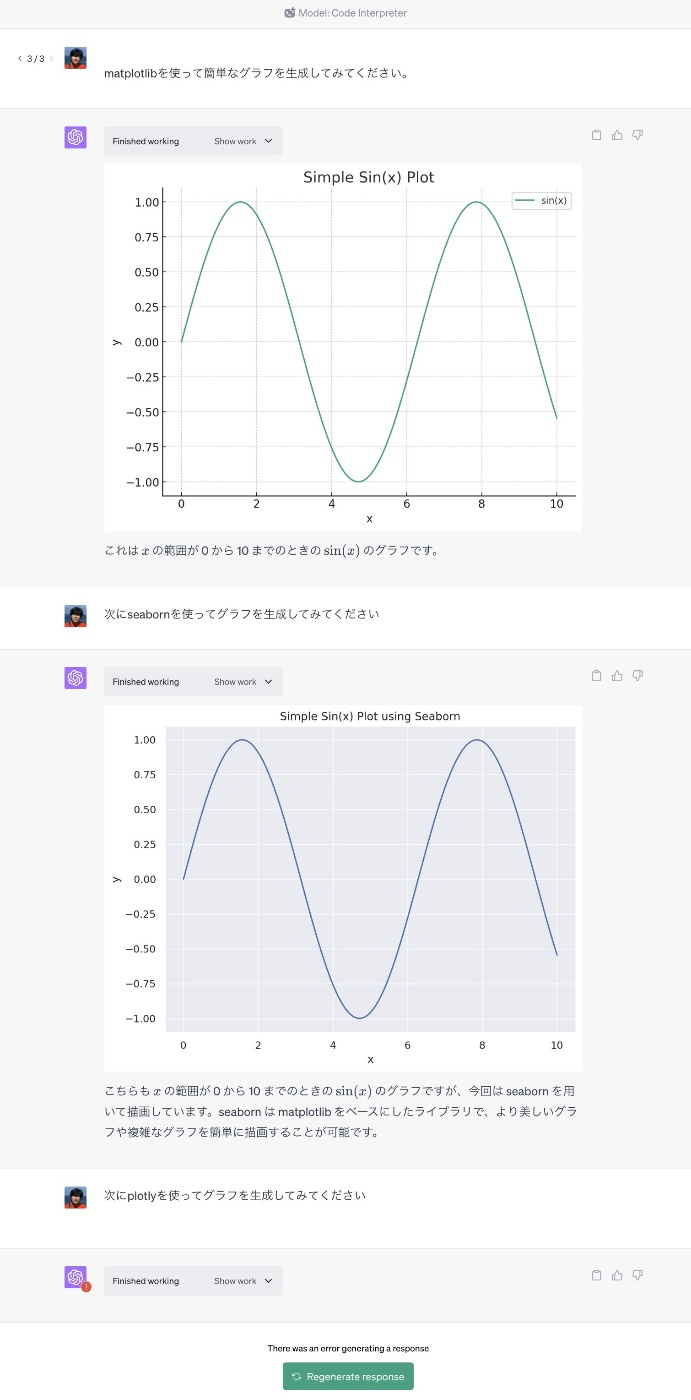
Task: Give thumbs up to the matplotlib response
Action: pos(617,135)
